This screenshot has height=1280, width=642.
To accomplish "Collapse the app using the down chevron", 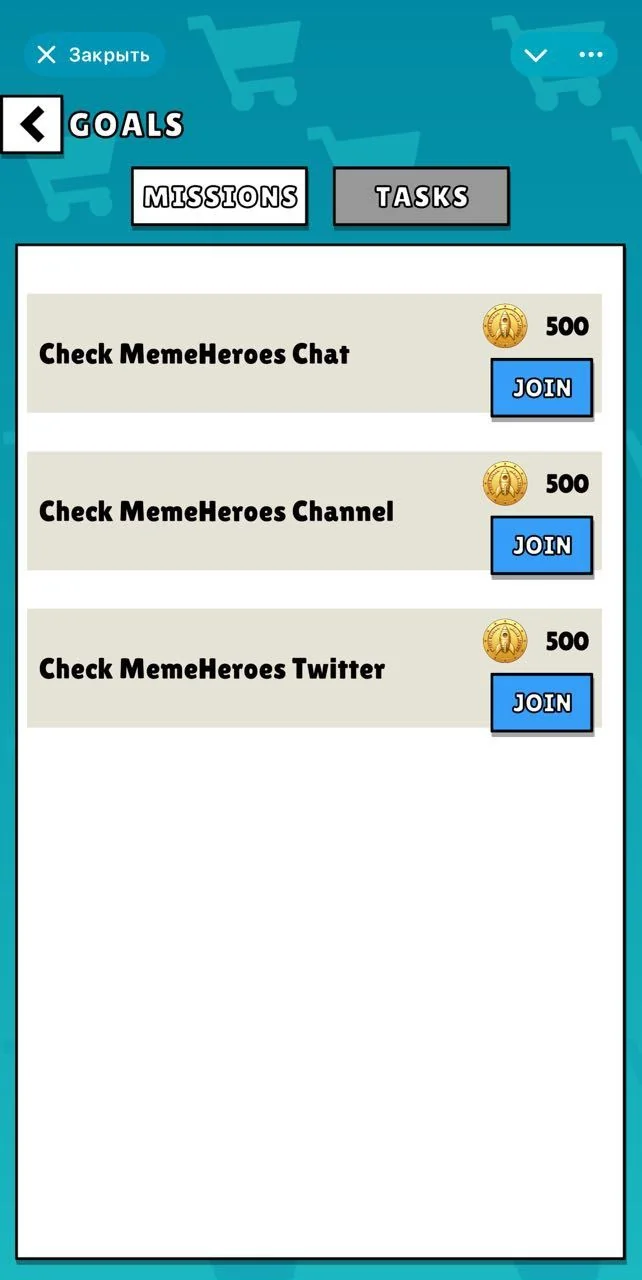I will pos(536,55).
